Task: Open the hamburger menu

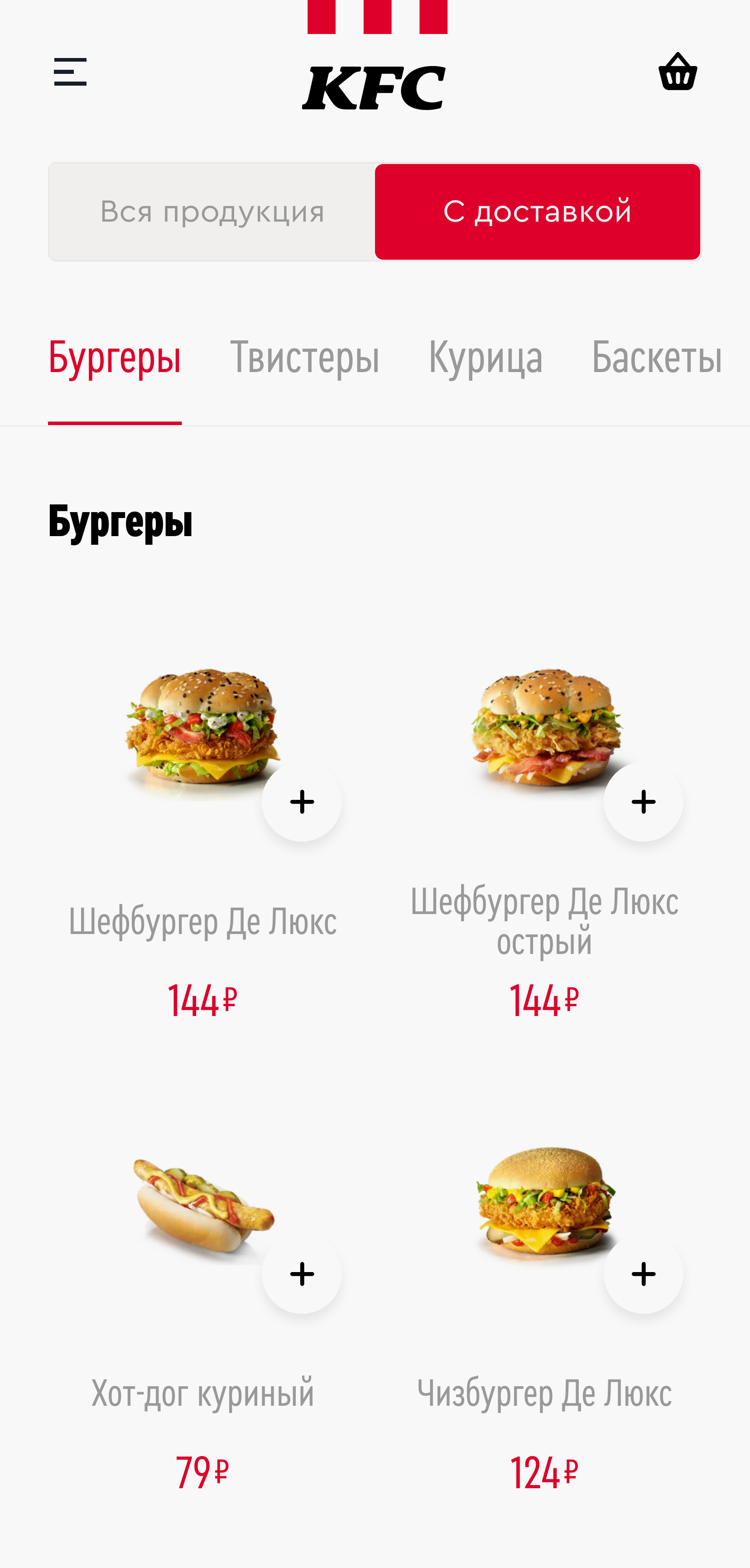Action: click(70, 72)
